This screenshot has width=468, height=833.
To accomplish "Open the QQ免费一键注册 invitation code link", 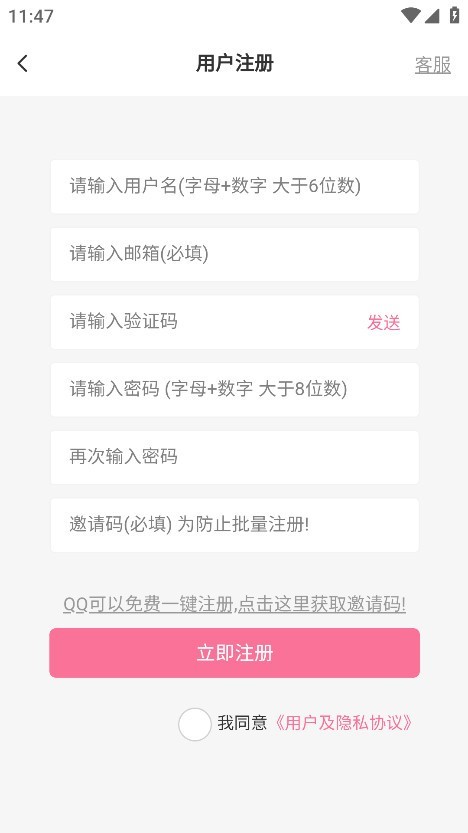I will (x=234, y=604).
